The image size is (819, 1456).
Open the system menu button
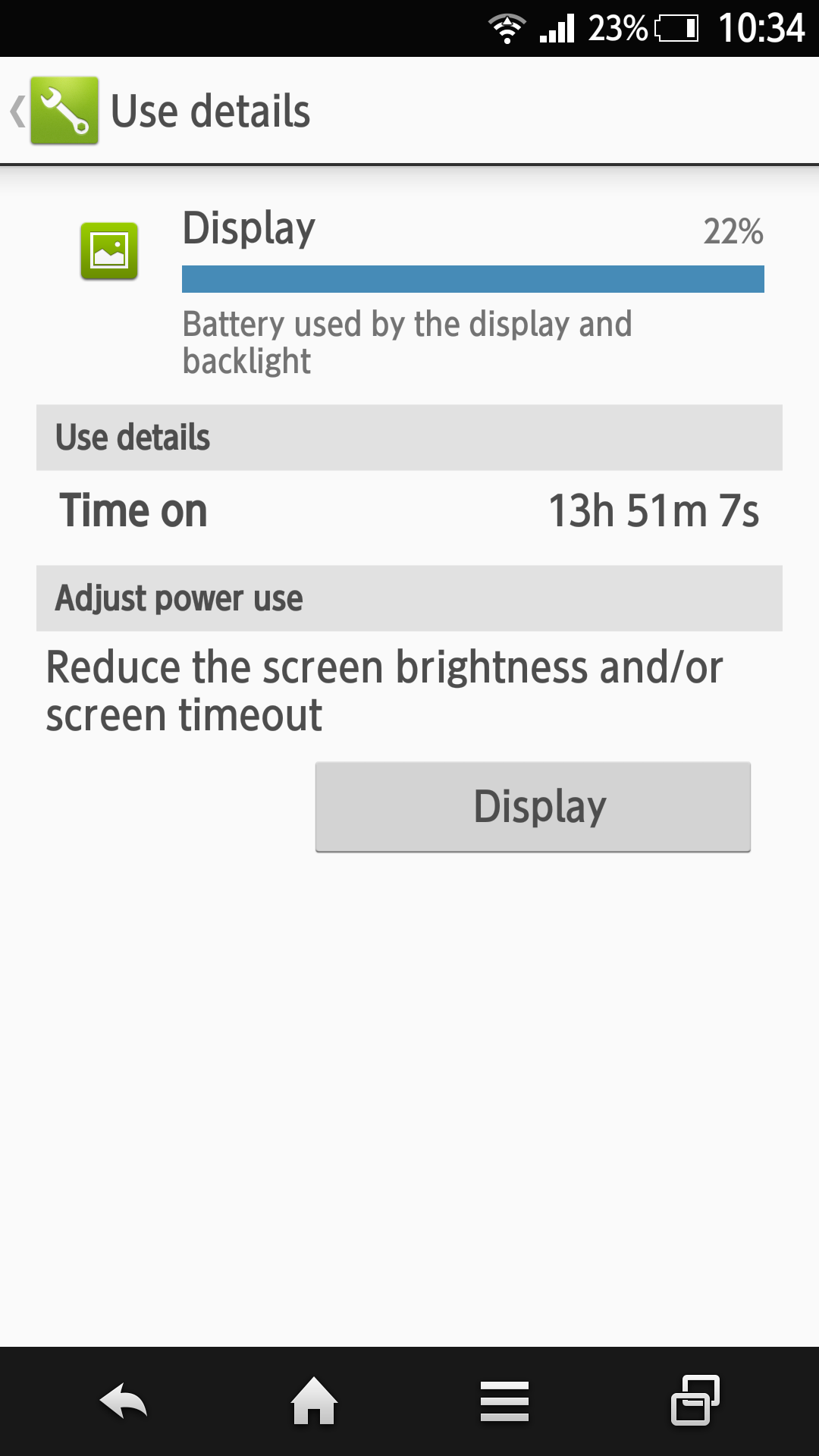(x=504, y=1401)
